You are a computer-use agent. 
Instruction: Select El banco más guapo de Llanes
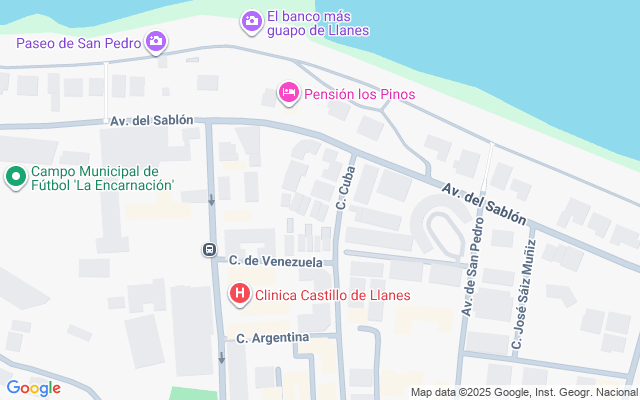click(252, 21)
